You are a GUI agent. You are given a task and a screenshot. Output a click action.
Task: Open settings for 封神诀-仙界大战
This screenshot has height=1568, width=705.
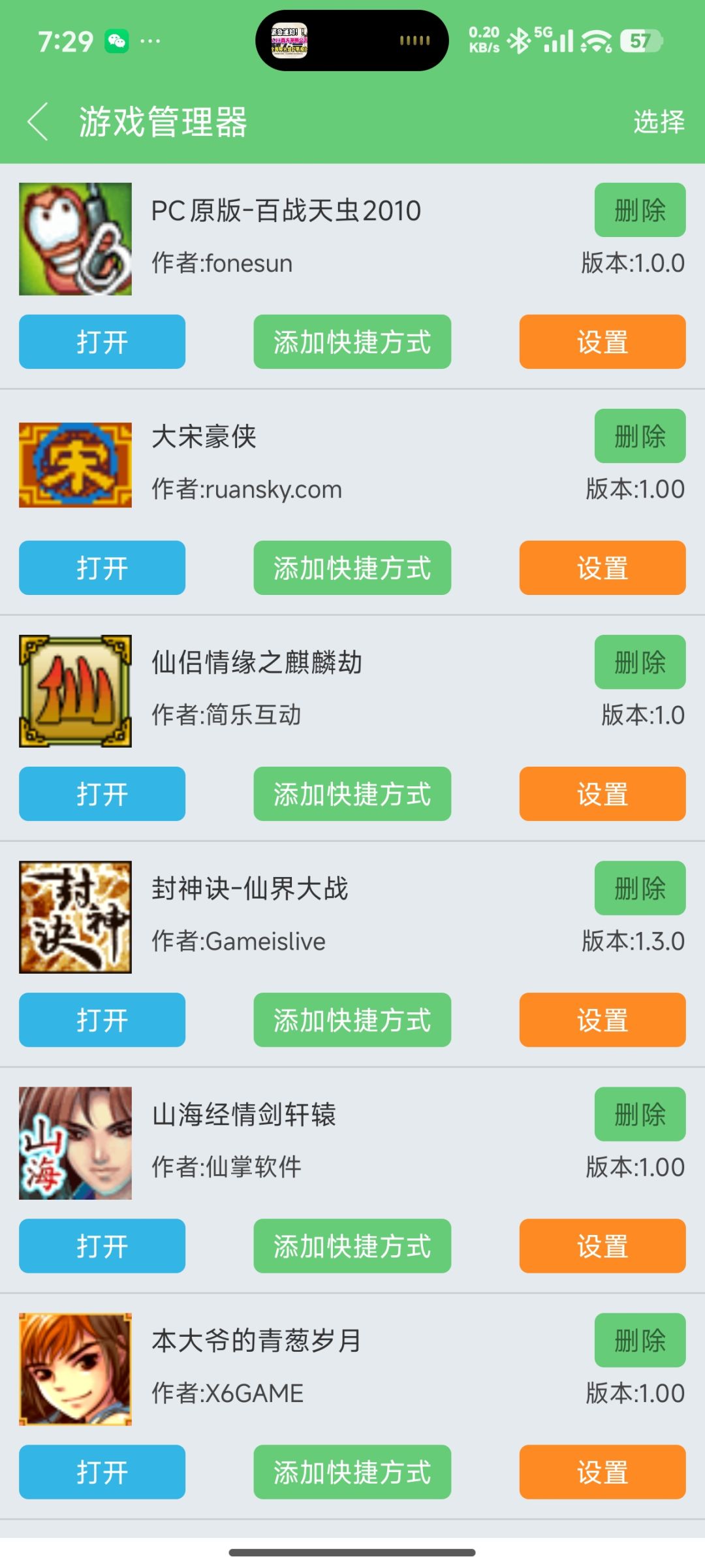[x=602, y=1019]
